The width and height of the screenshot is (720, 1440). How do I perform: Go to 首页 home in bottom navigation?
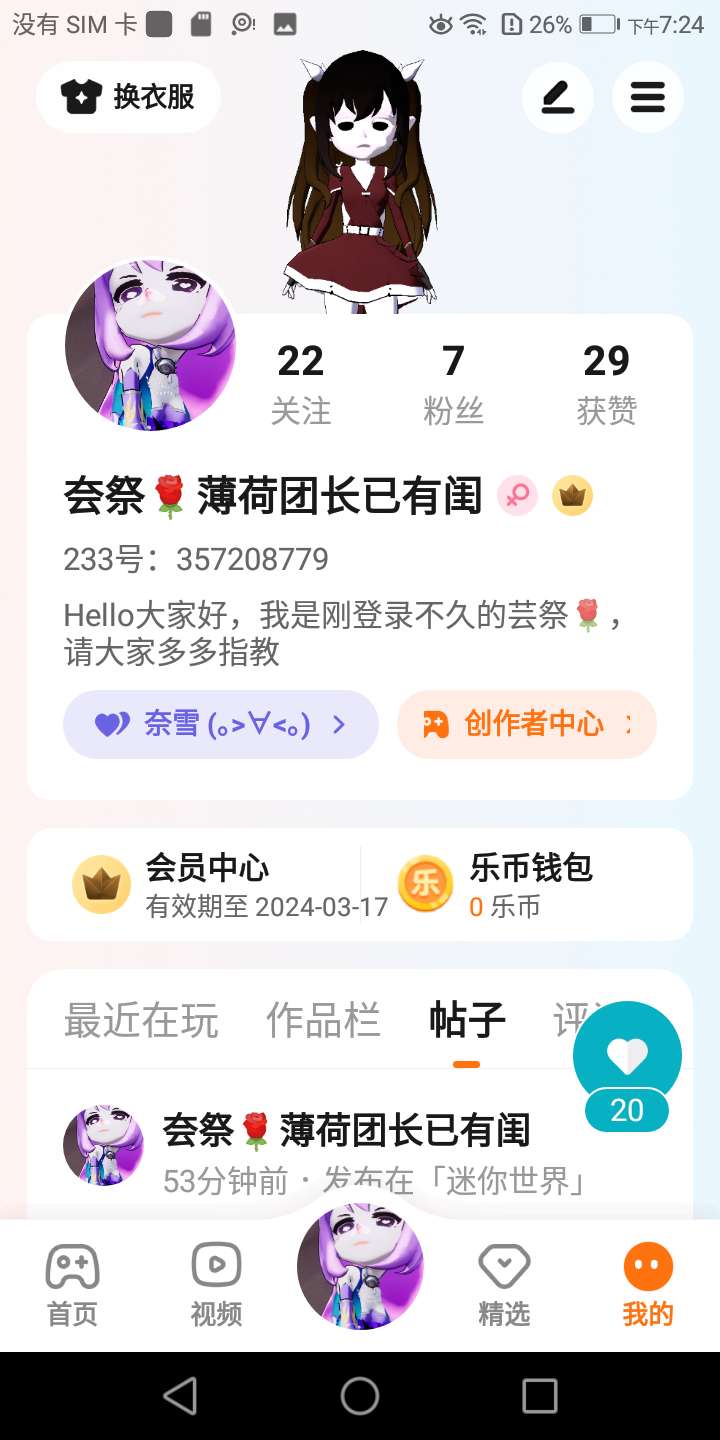pyautogui.click(x=72, y=1285)
